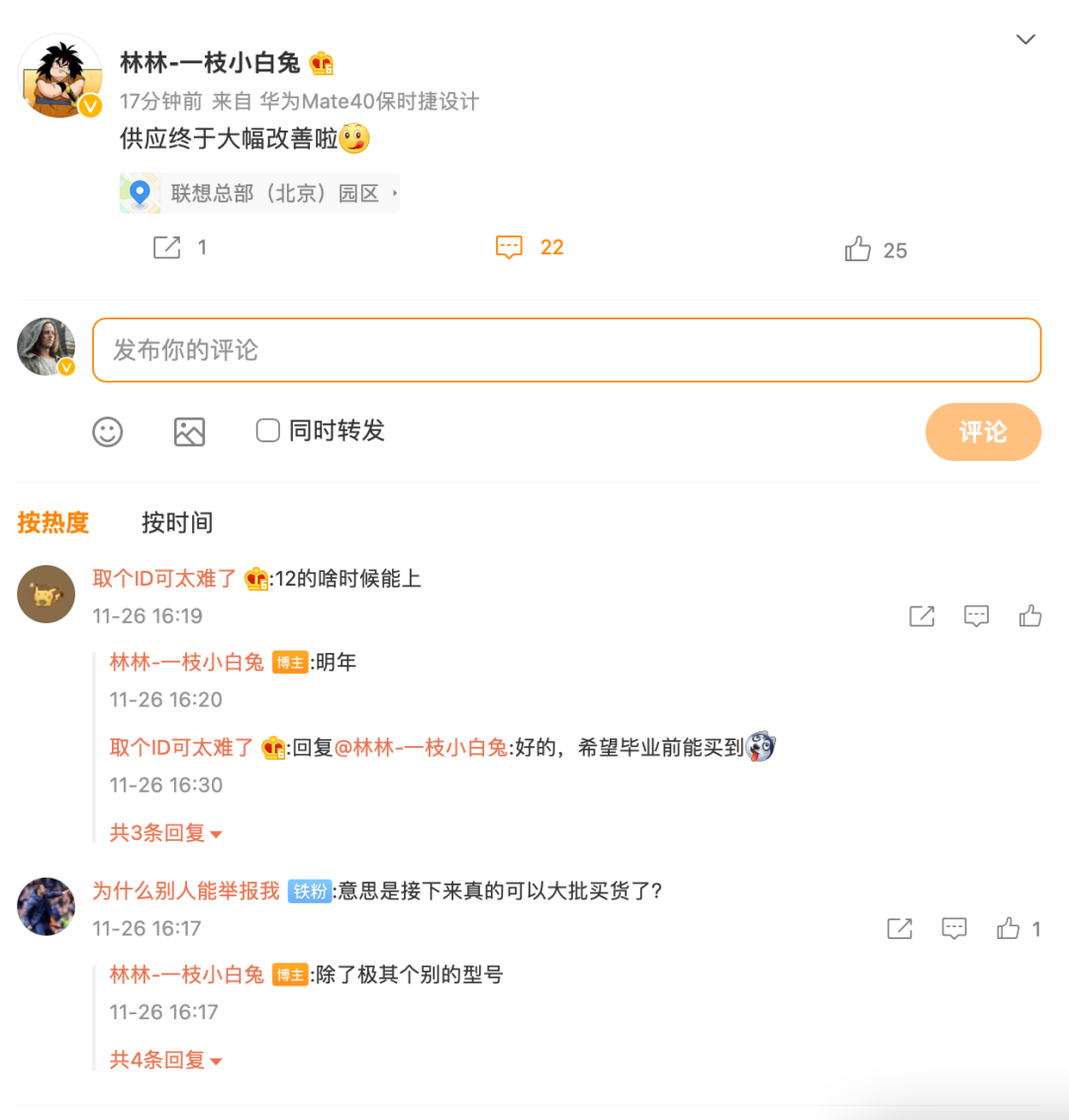Image resolution: width=1069 pixels, height=1120 pixels.
Task: Expand 共3条回复 replies
Action: pyautogui.click(x=165, y=833)
